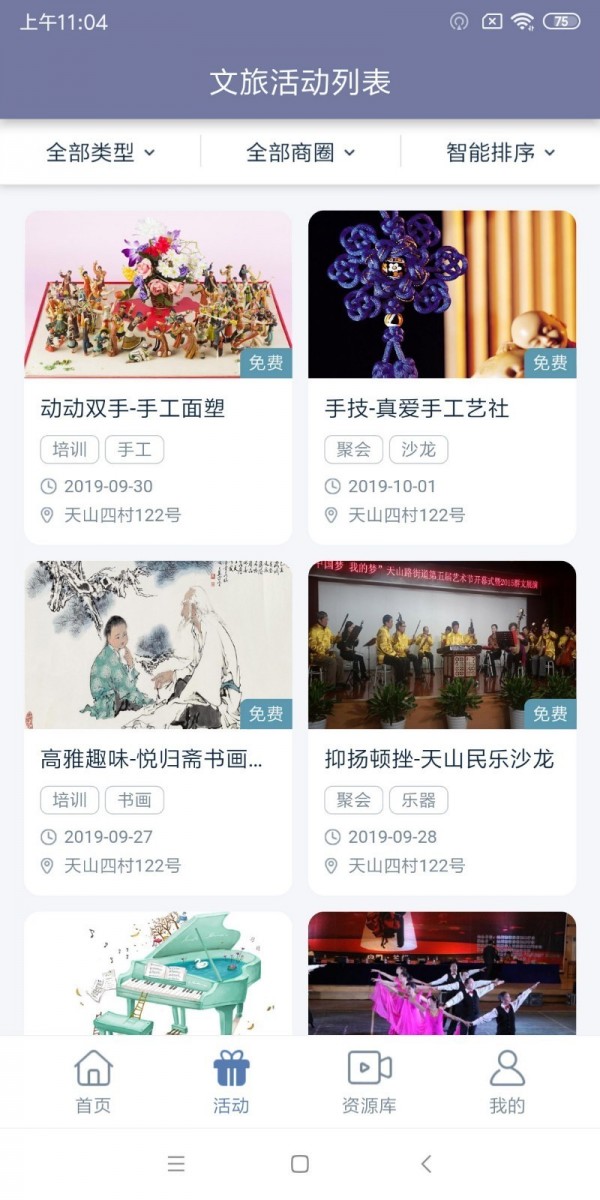Switch to the 我的 profile tab
The image size is (600, 1200).
click(507, 1082)
